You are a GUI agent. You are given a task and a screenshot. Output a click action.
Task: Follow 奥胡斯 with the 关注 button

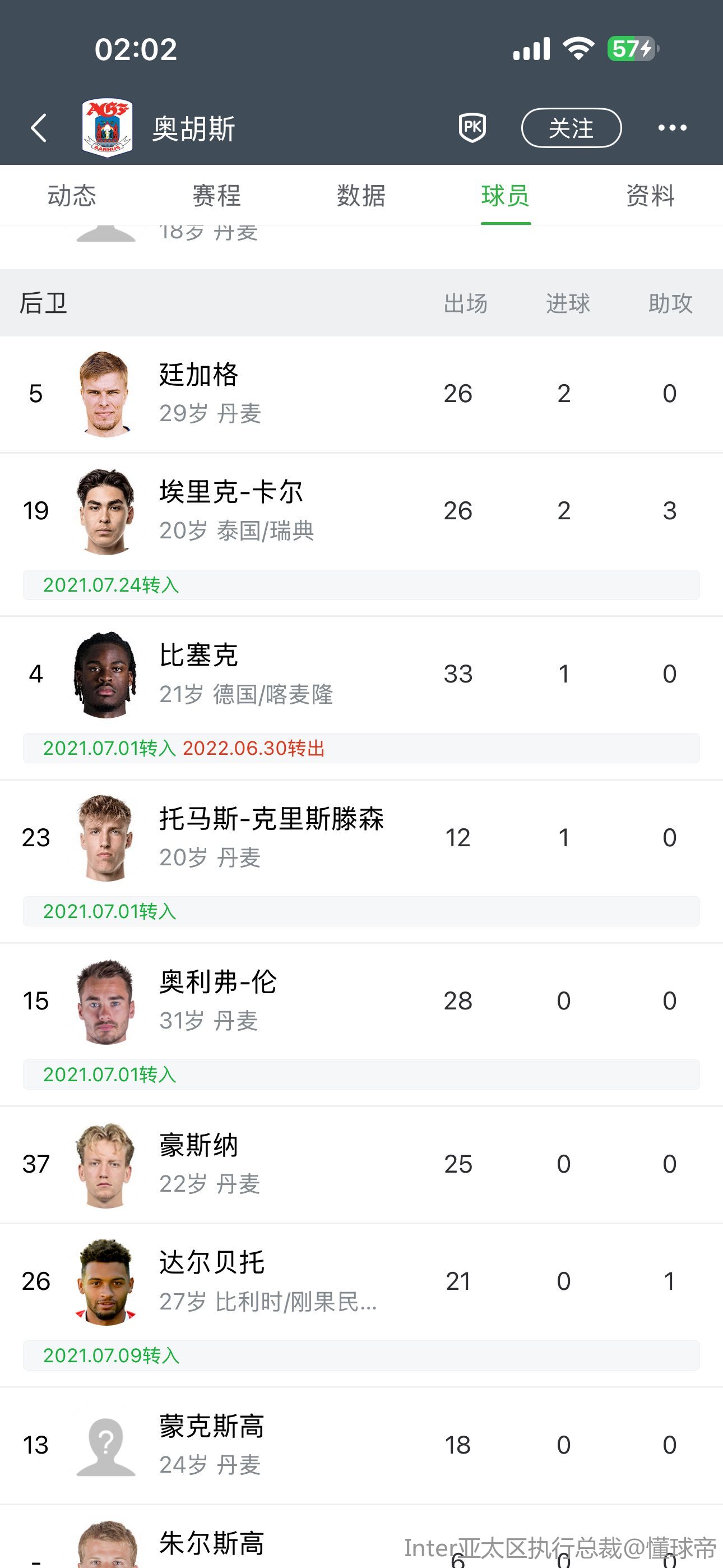(x=571, y=128)
